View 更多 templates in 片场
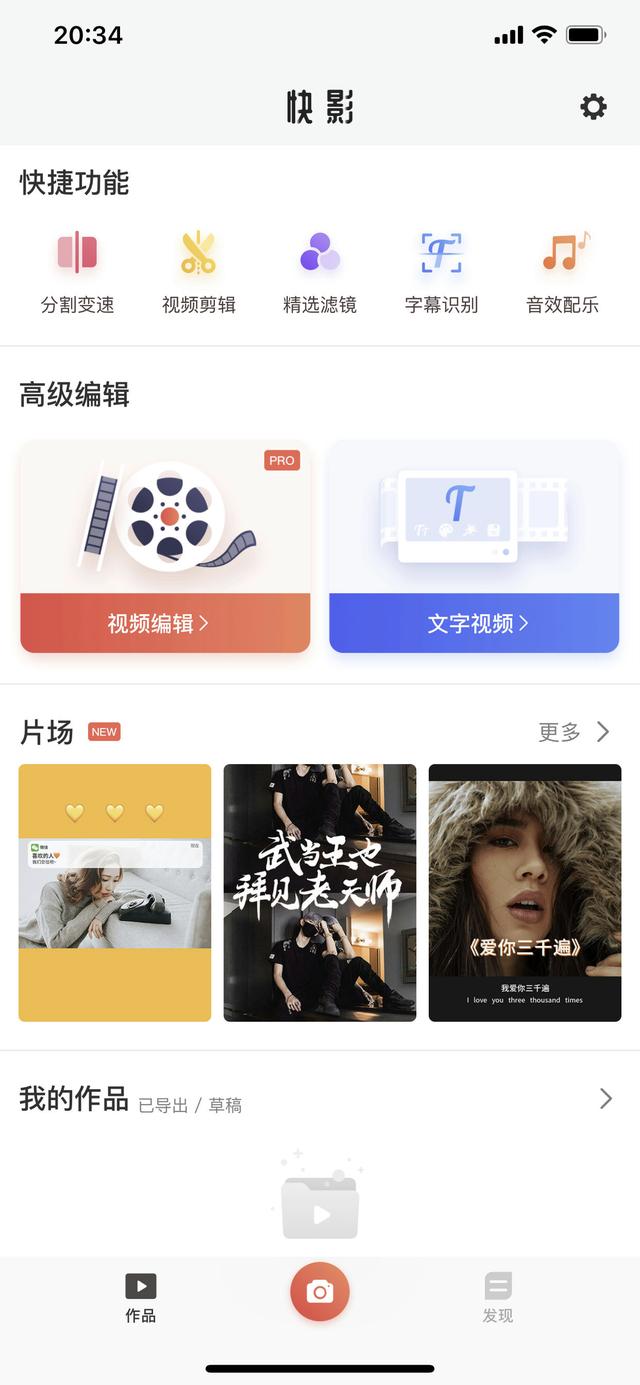640x1385 pixels. pyautogui.click(x=573, y=732)
